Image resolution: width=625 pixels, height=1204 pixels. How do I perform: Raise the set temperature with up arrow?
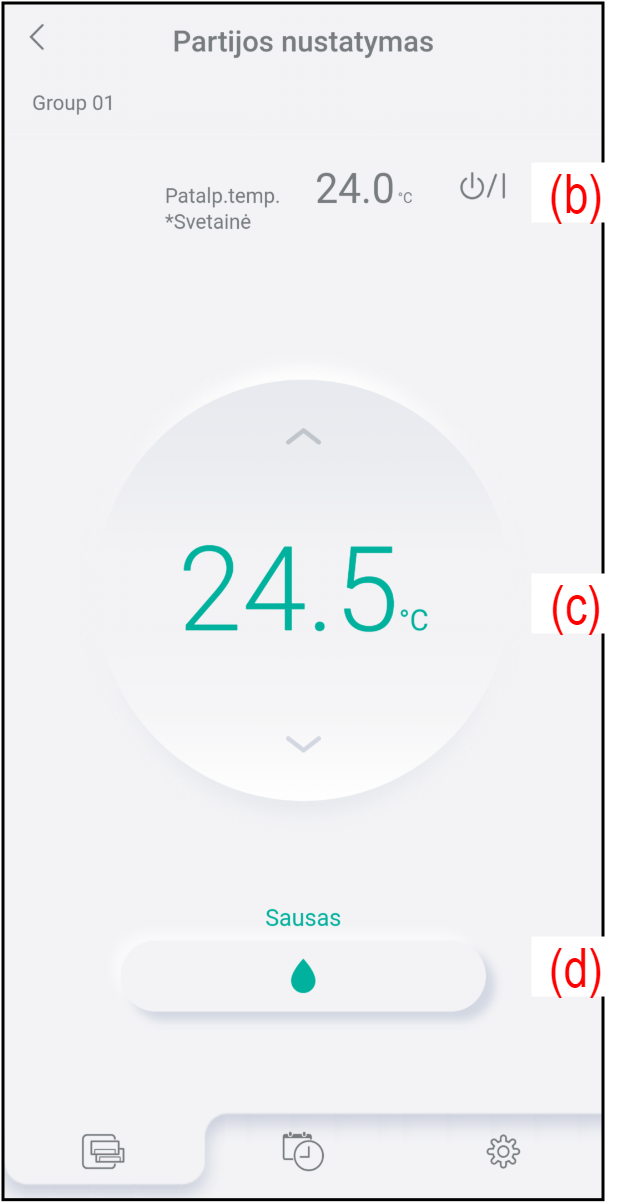(x=303, y=436)
